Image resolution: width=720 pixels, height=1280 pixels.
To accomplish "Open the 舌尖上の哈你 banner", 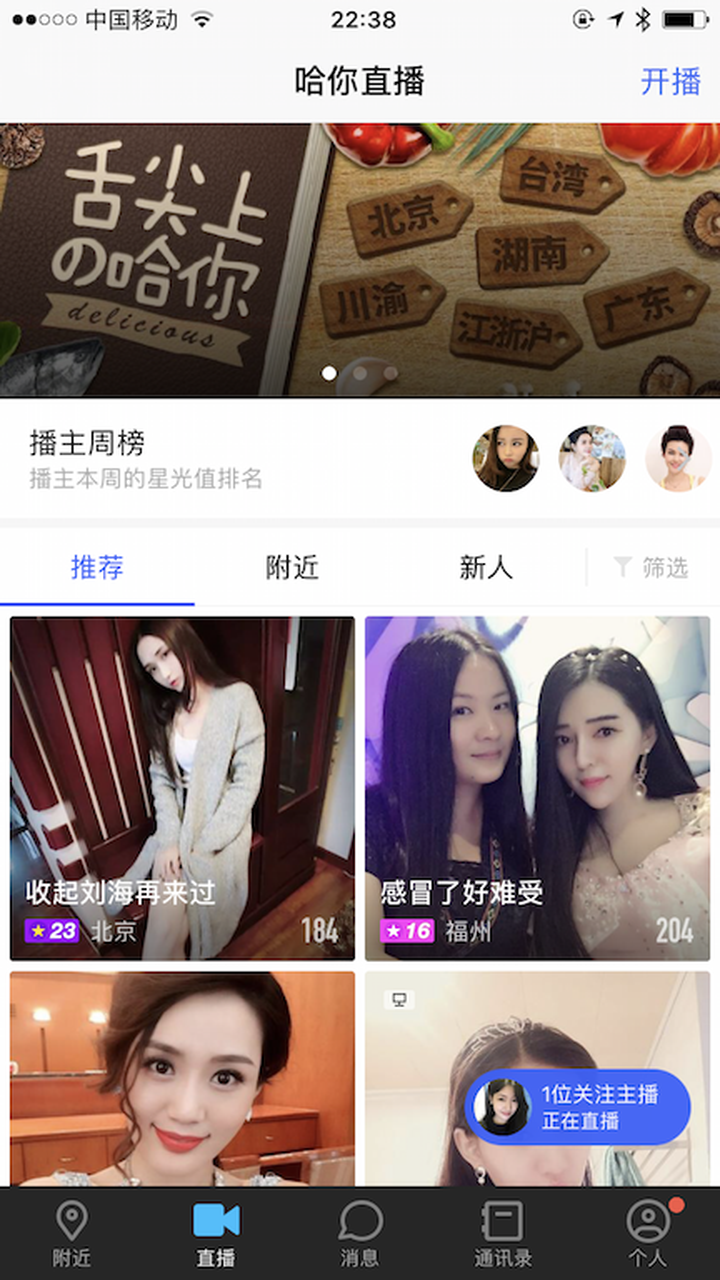I will (360, 260).
